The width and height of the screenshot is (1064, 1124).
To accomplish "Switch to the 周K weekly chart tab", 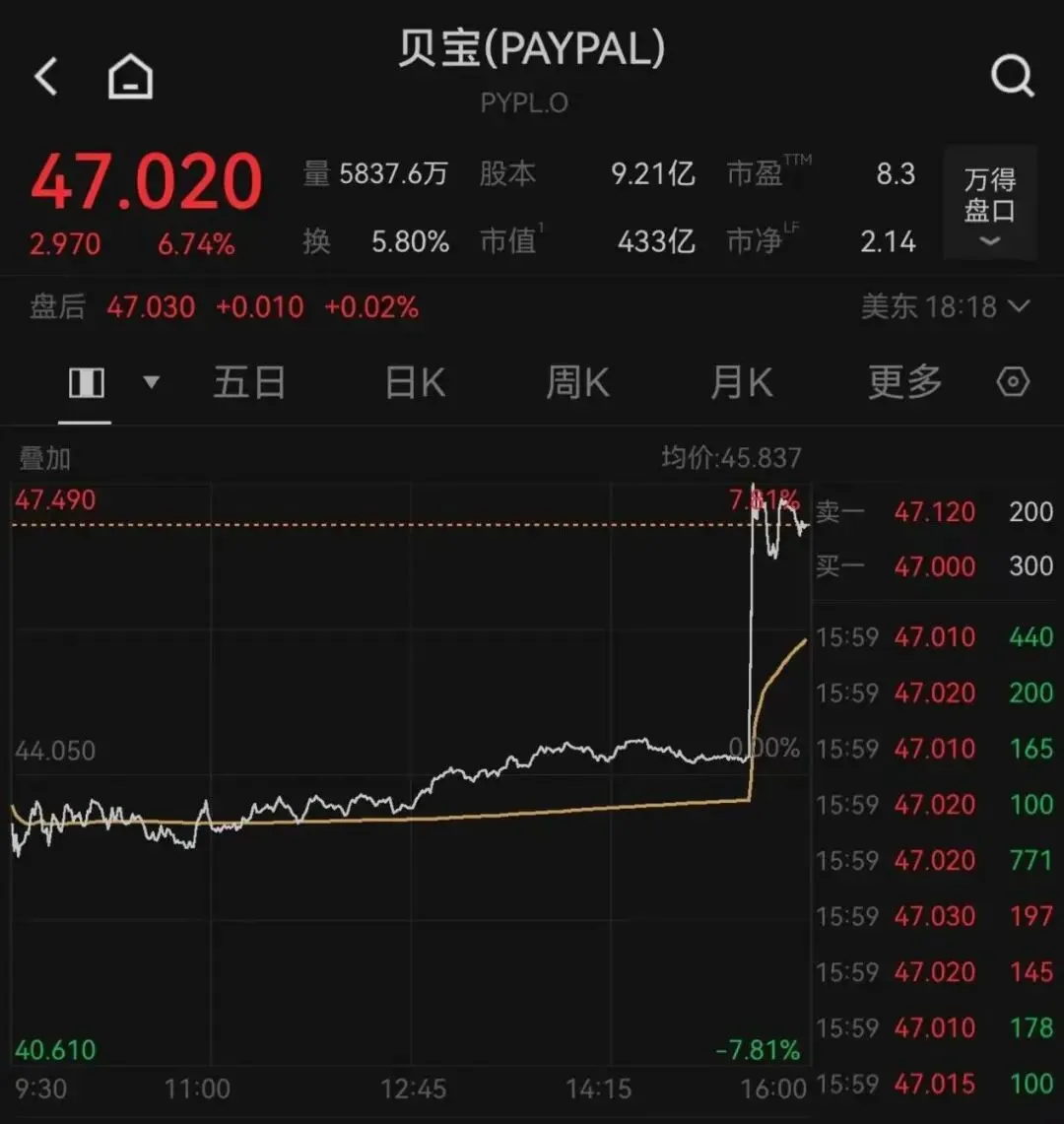I will pos(576,382).
